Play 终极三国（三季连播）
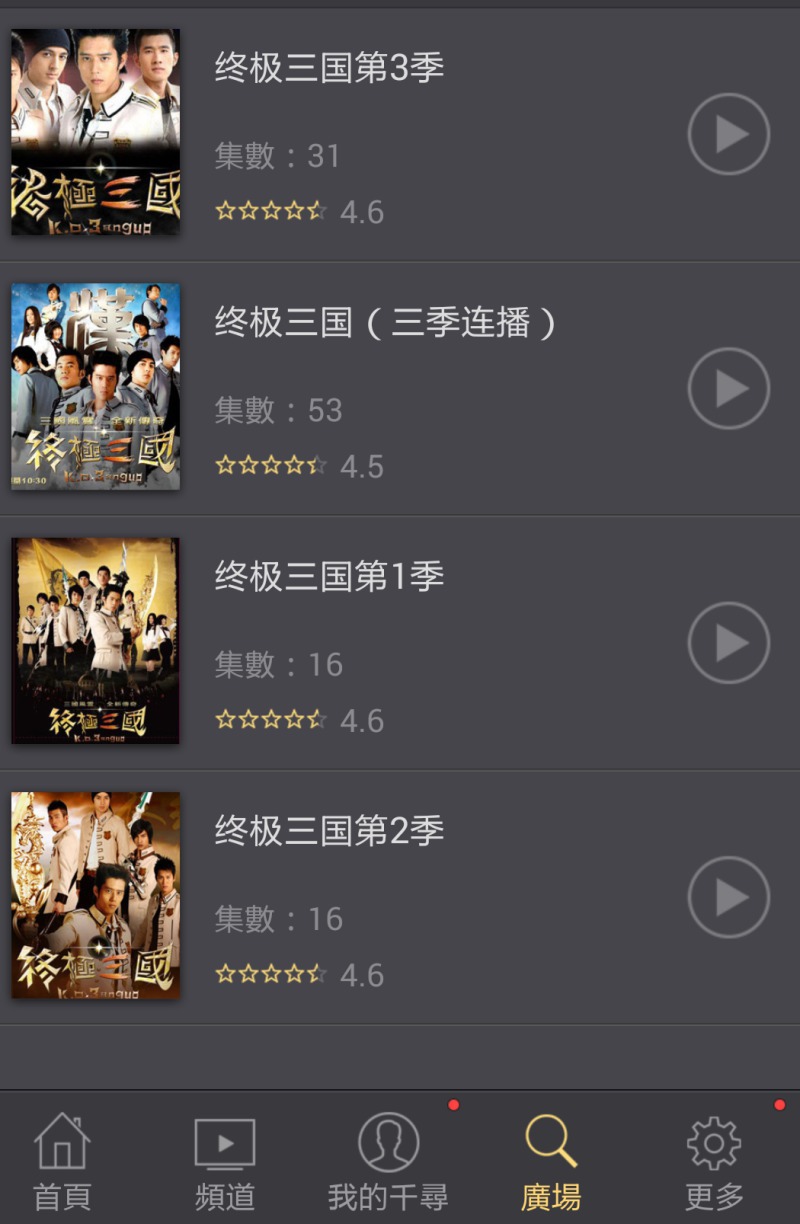Screen dimensions: 800x1224 click(x=729, y=388)
